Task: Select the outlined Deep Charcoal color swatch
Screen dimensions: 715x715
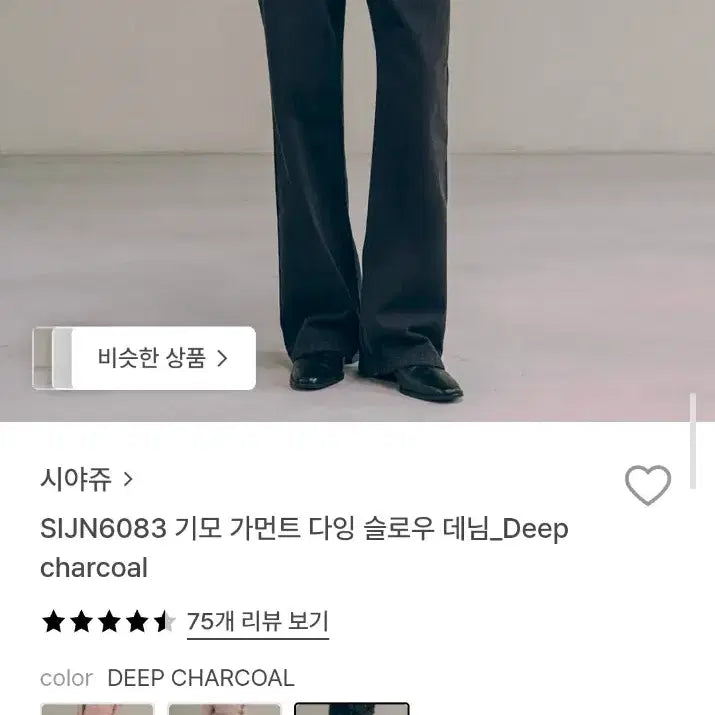Action: (x=351, y=708)
